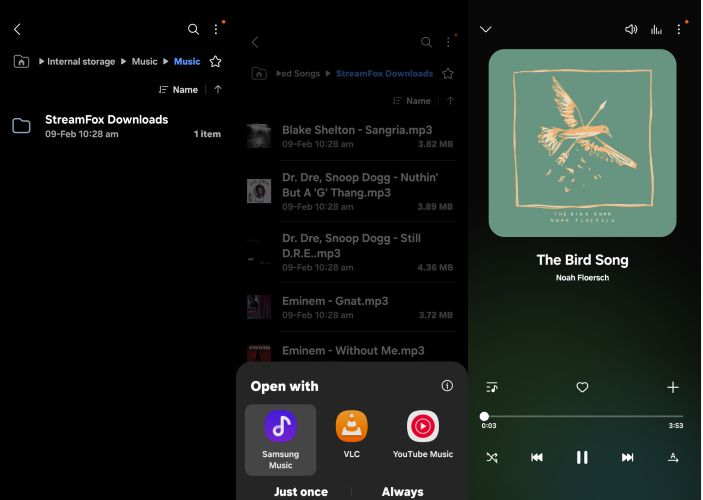This screenshot has width=703, height=500.
Task: Collapse the player with the down chevron
Action: 486,29
